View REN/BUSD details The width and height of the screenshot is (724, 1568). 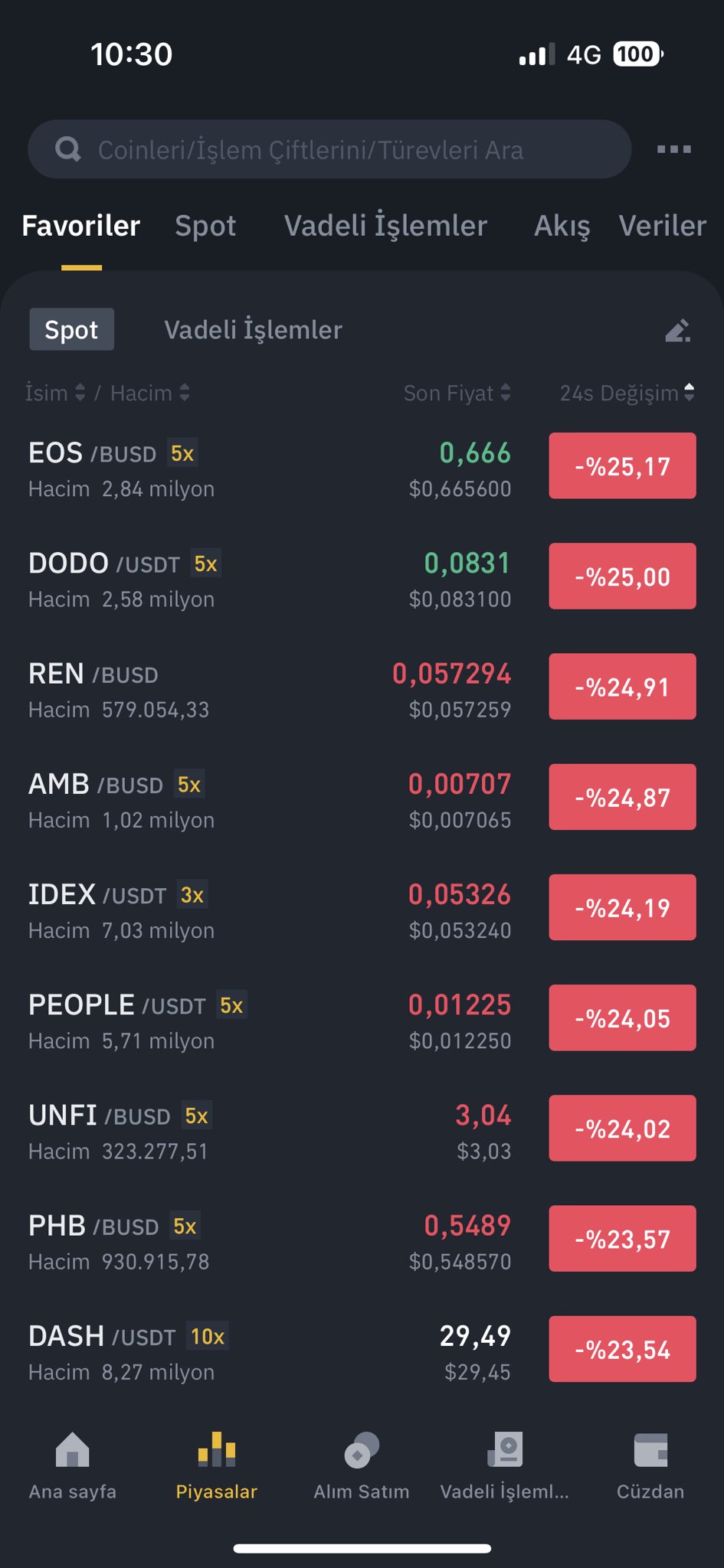(362, 687)
